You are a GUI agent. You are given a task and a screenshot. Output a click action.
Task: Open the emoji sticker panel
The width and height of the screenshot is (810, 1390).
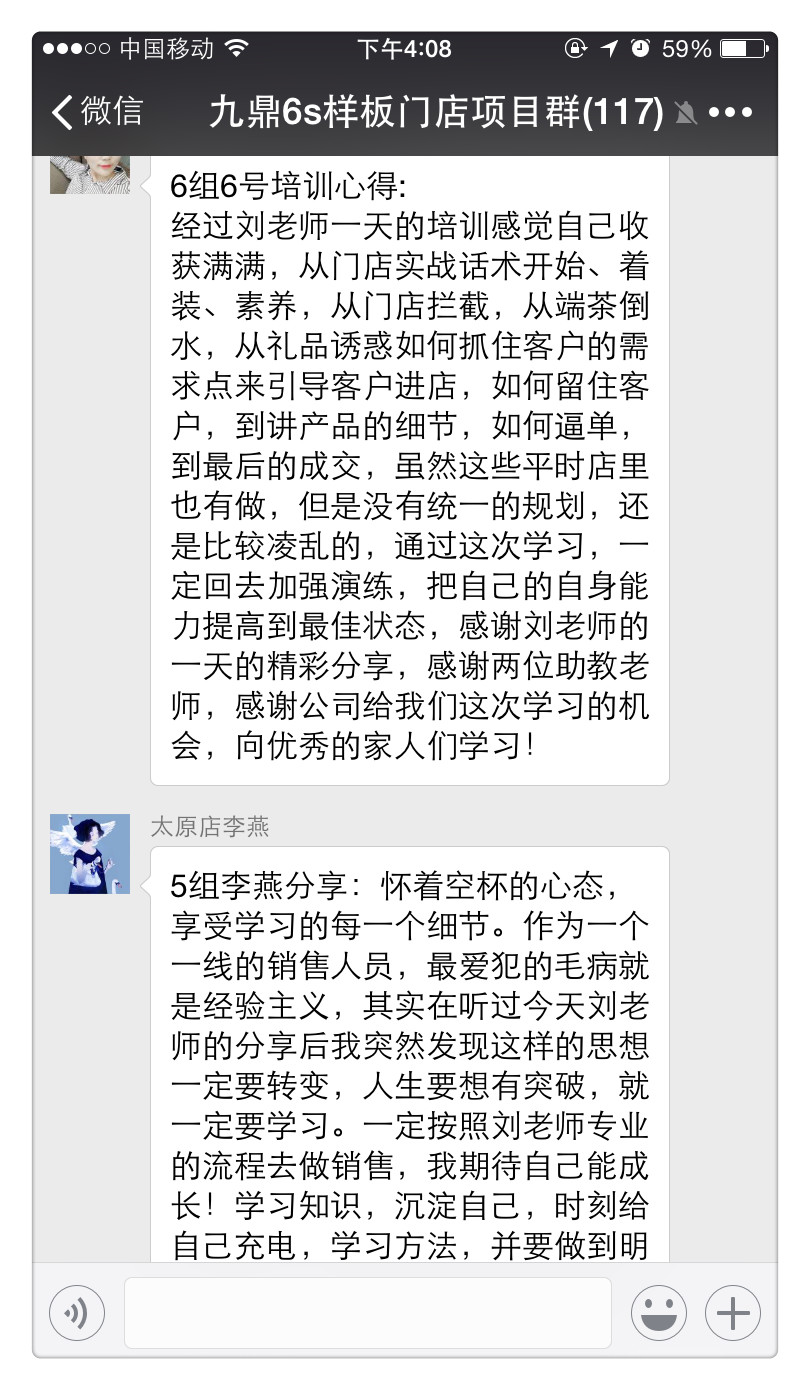coord(659,1312)
